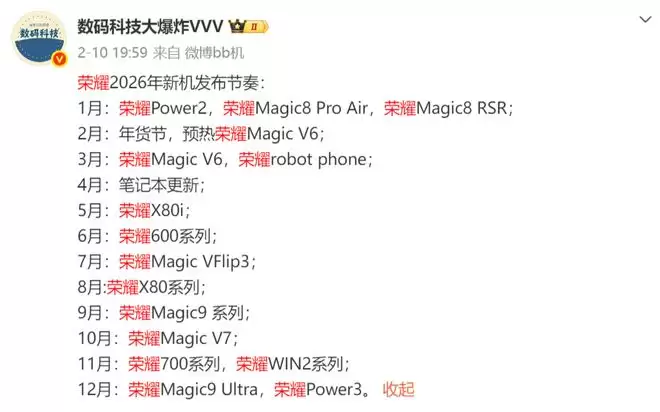The height and width of the screenshot is (412, 660).
Task: Open the 荣耀 link before Magic VFlip3
Action: [134, 261]
